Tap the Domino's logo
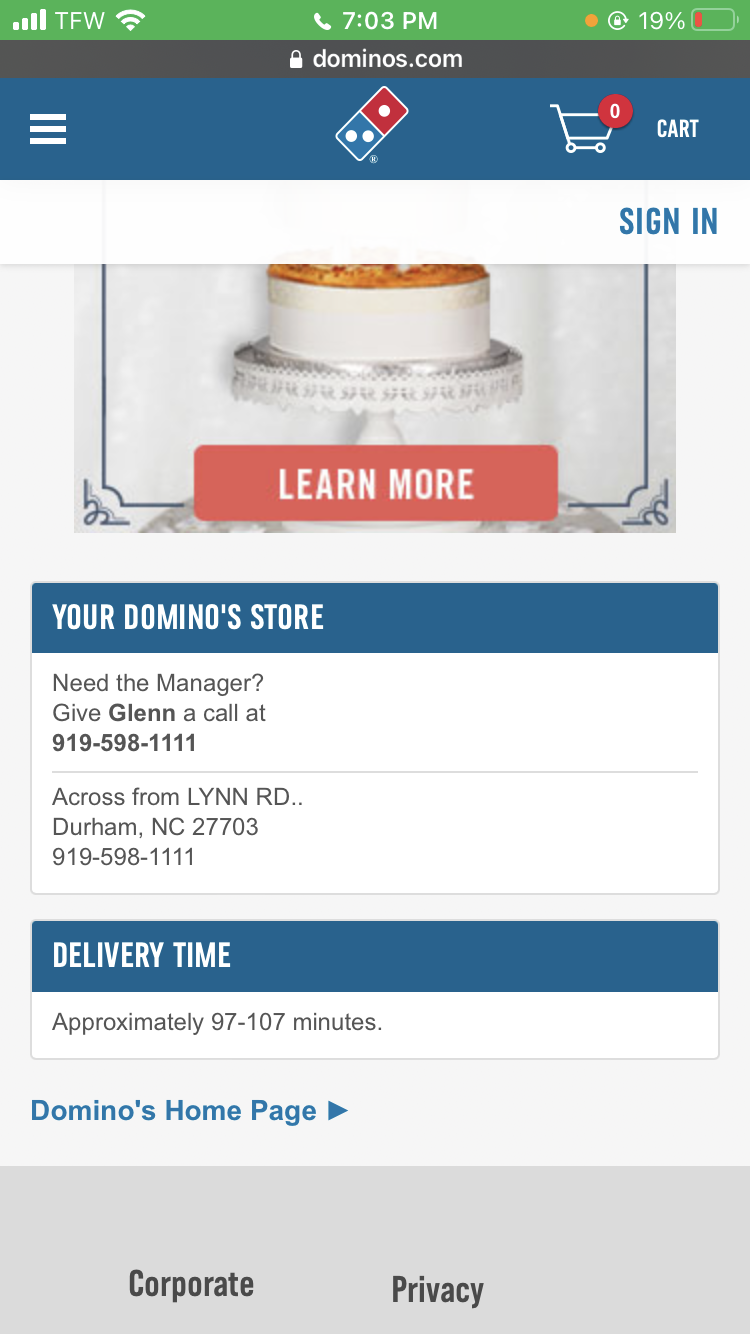The image size is (750, 1334). [373, 126]
